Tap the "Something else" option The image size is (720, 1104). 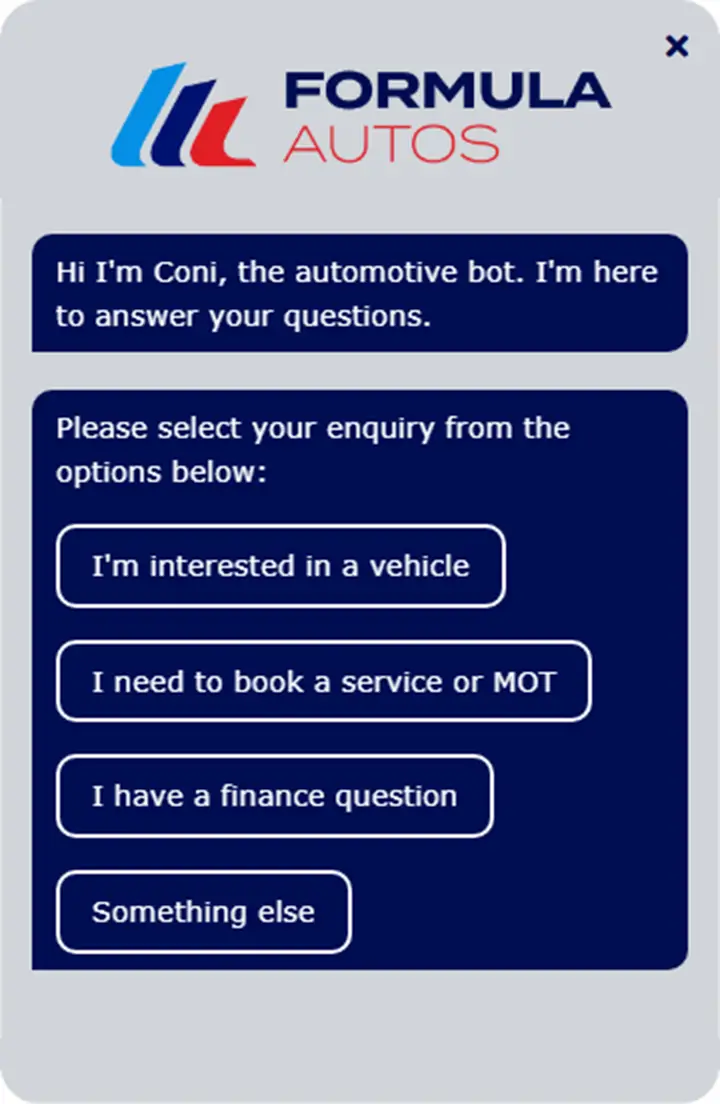tap(203, 912)
